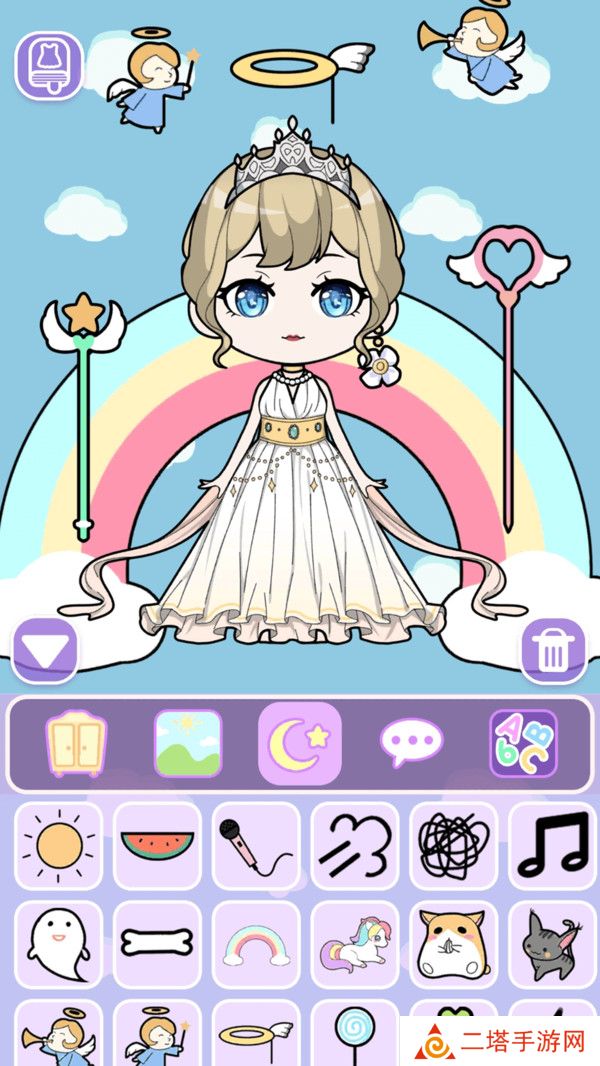Viewport: 600px width, 1066px height.
Task: Select the black scribble sticker
Action: pos(453,846)
